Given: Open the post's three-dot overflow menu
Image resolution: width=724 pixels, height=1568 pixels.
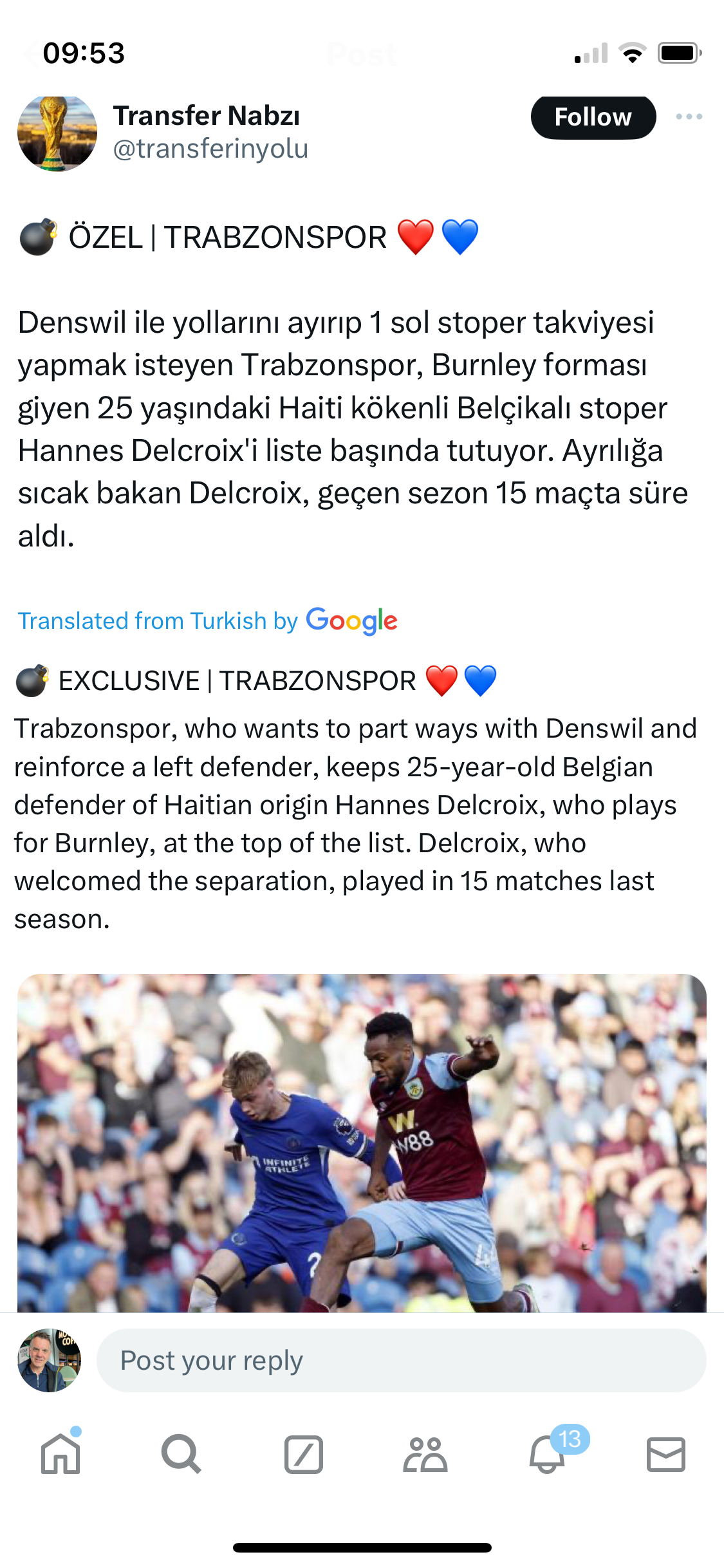Looking at the screenshot, I should 689,117.
